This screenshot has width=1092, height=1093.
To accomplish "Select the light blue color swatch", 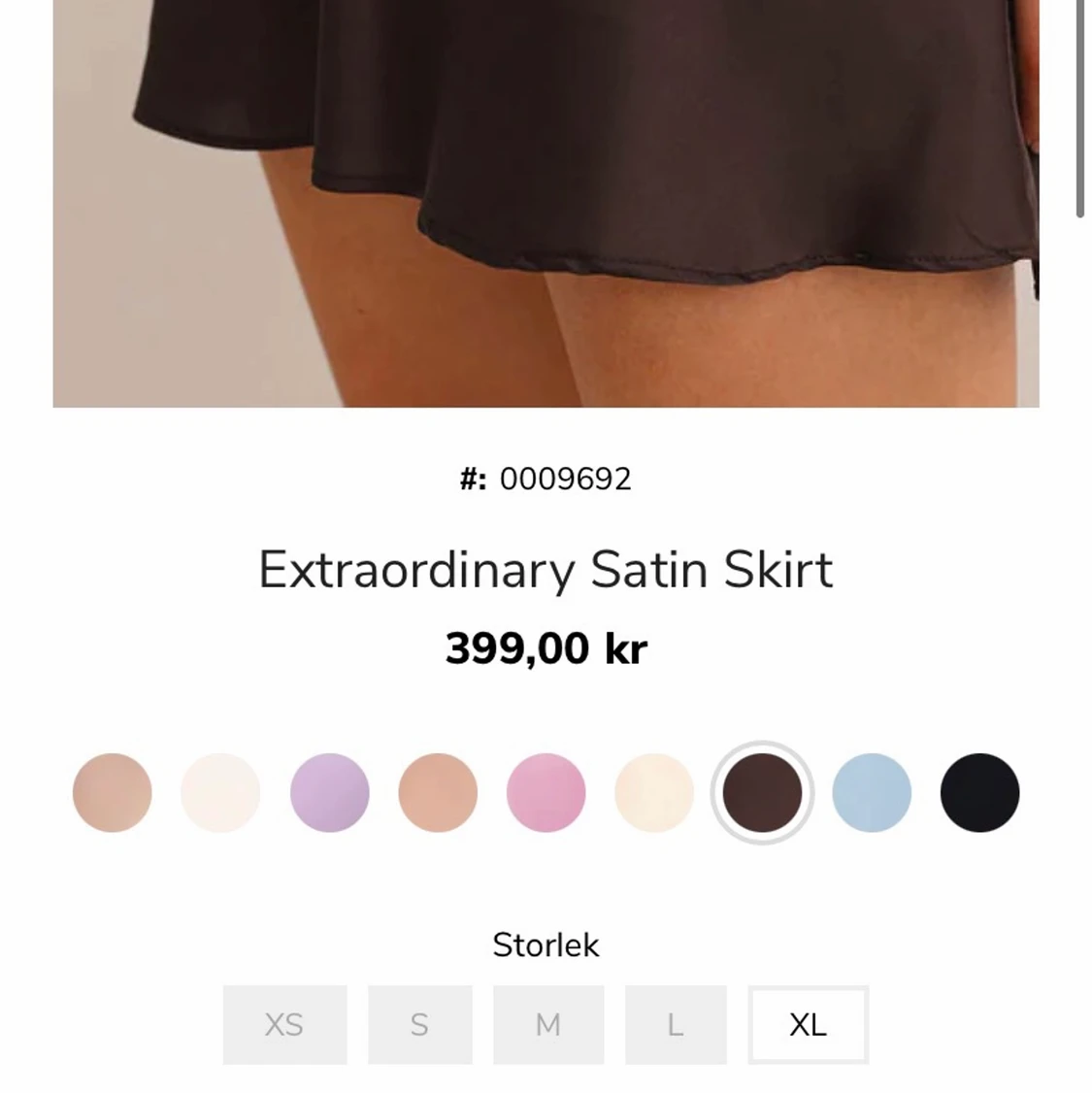I will coord(872,792).
